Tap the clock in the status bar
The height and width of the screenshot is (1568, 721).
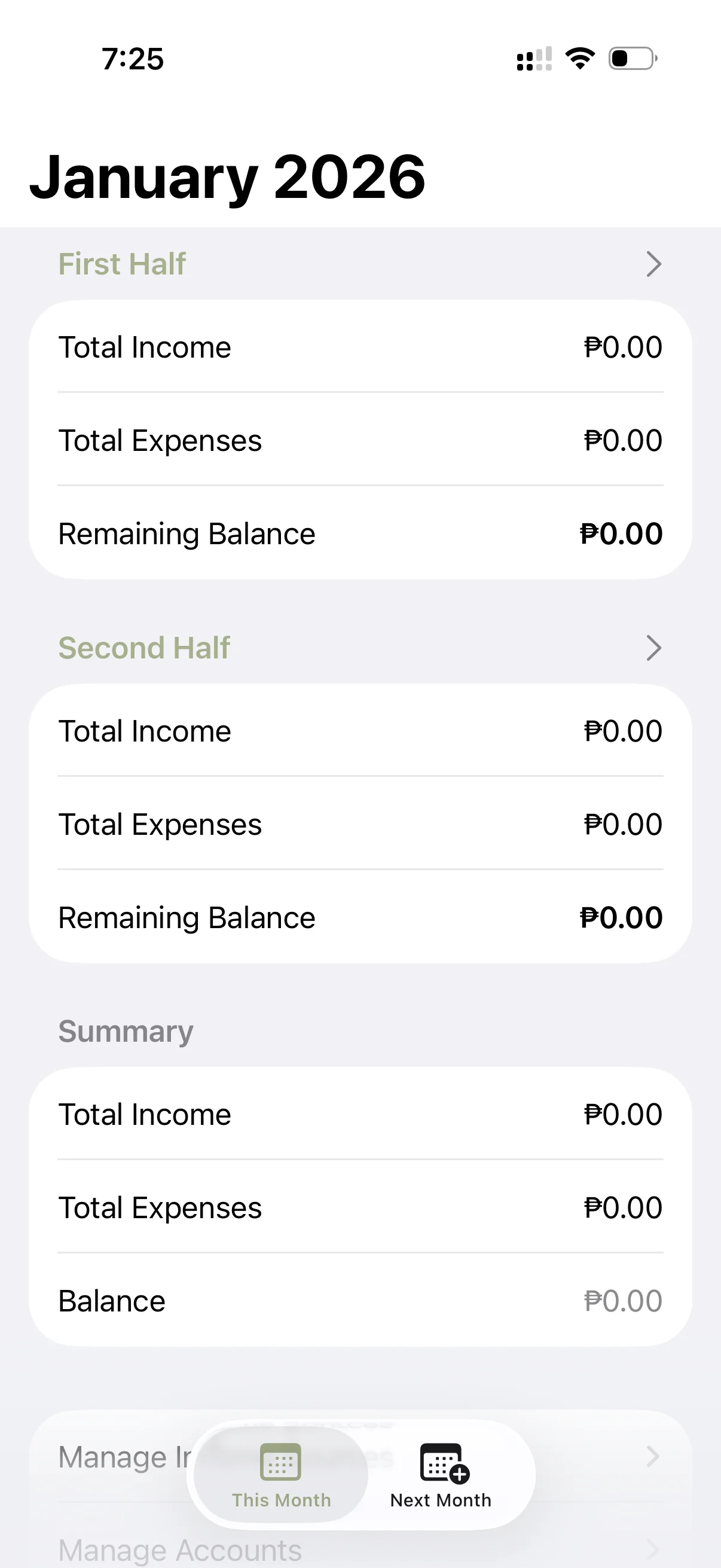133,59
